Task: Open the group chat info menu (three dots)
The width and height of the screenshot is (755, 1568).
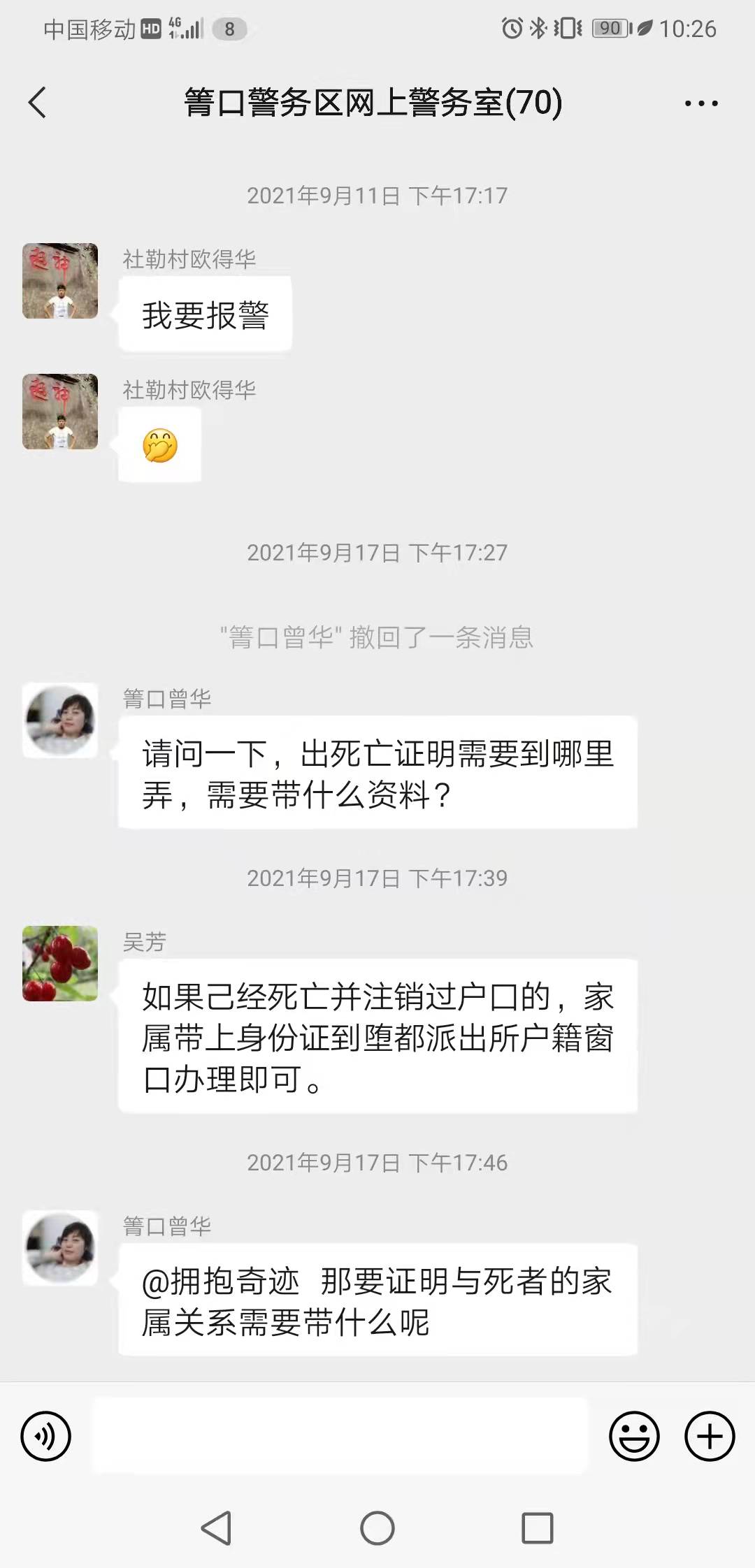Action: [x=700, y=103]
